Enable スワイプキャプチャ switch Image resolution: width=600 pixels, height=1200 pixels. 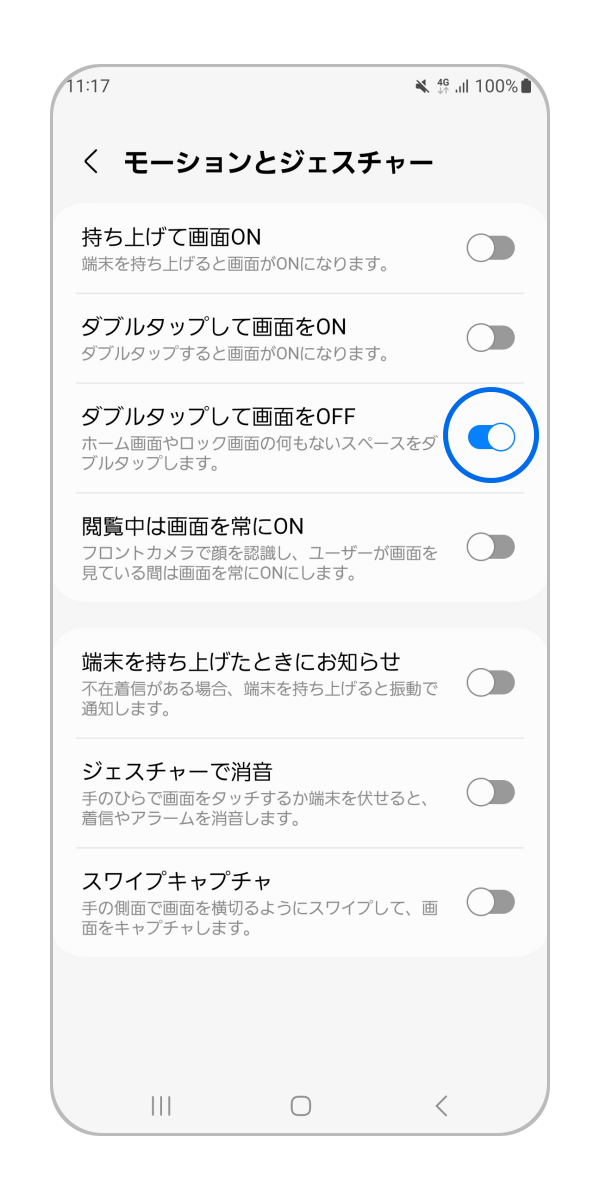[x=490, y=903]
